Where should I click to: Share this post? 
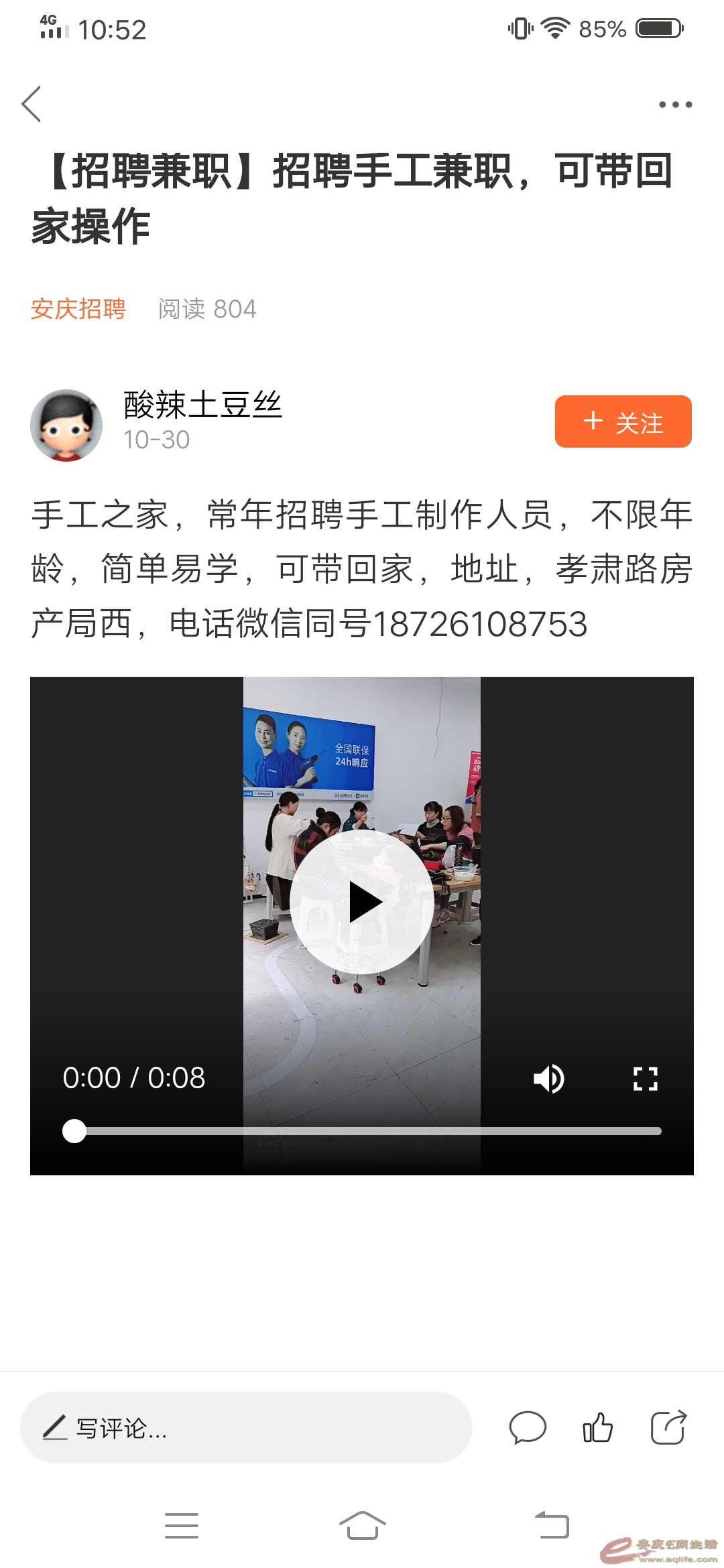668,1427
